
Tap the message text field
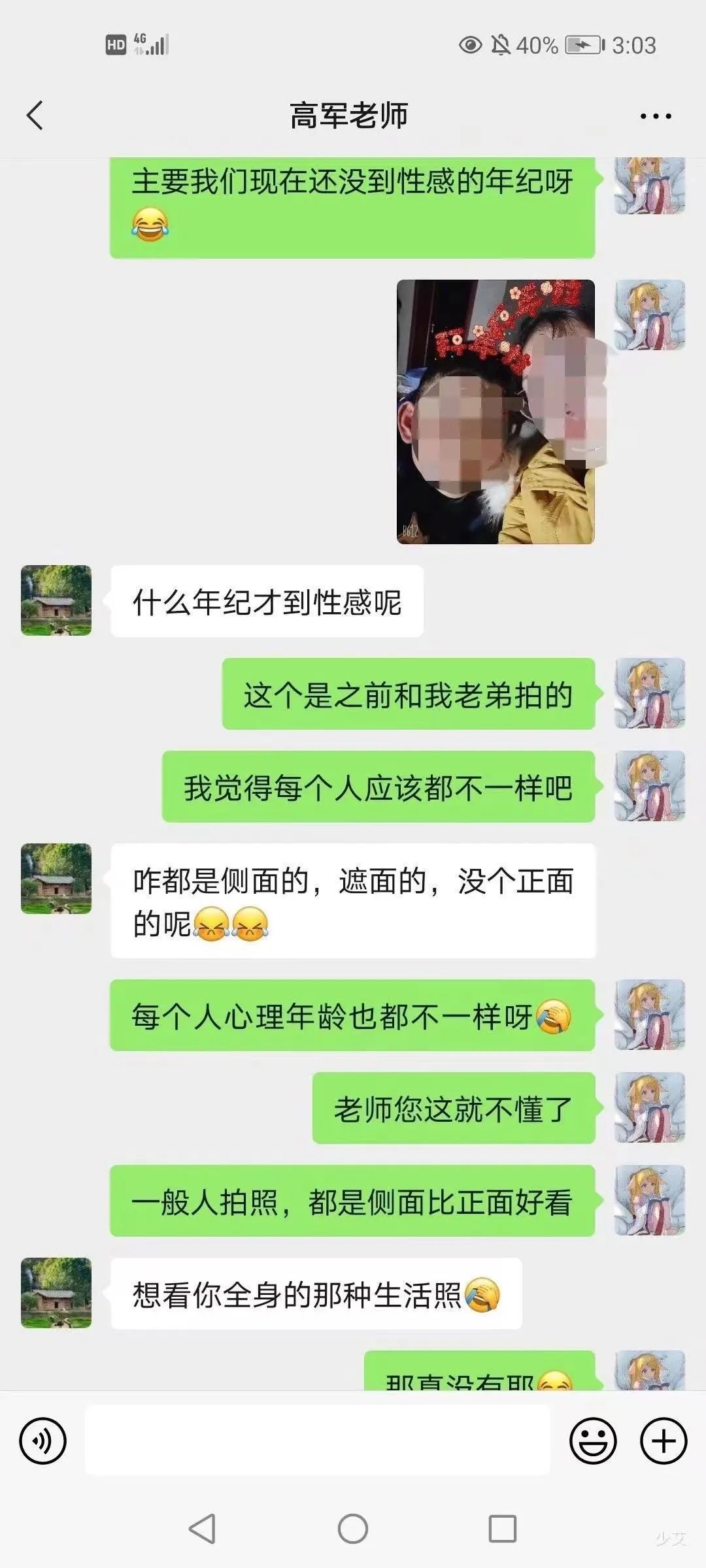click(318, 1441)
